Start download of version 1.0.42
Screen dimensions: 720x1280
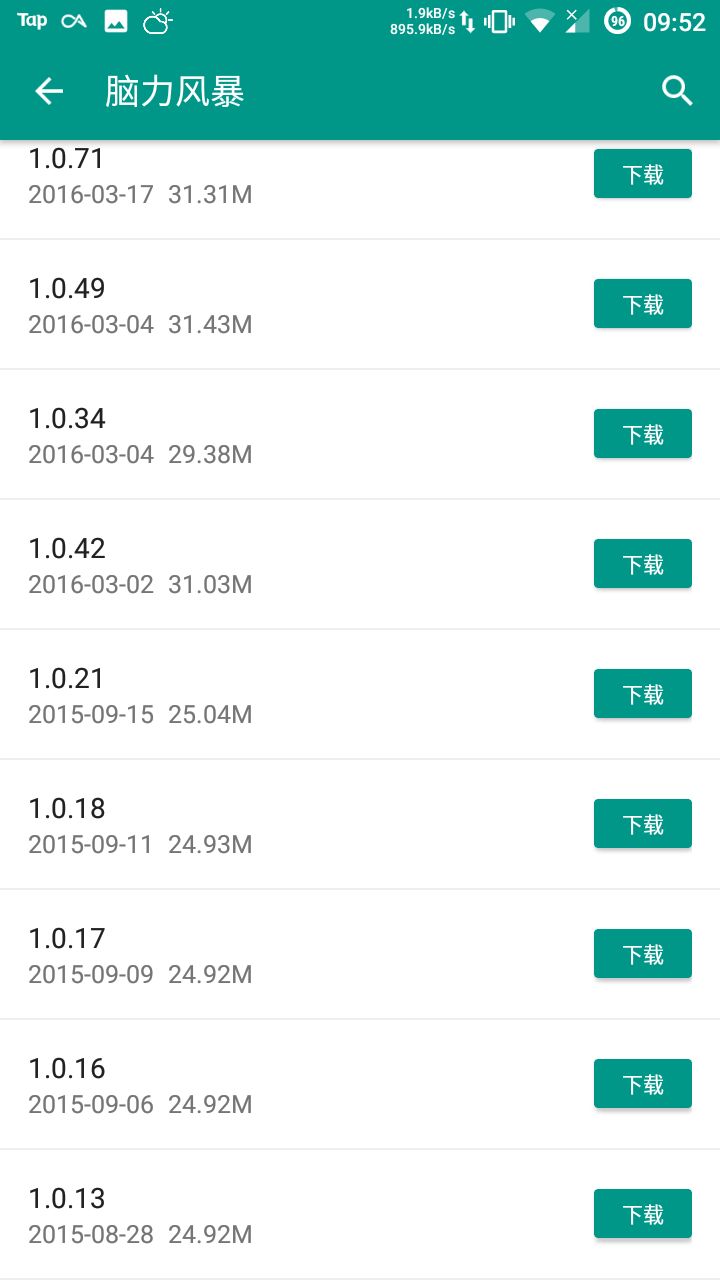coord(642,564)
